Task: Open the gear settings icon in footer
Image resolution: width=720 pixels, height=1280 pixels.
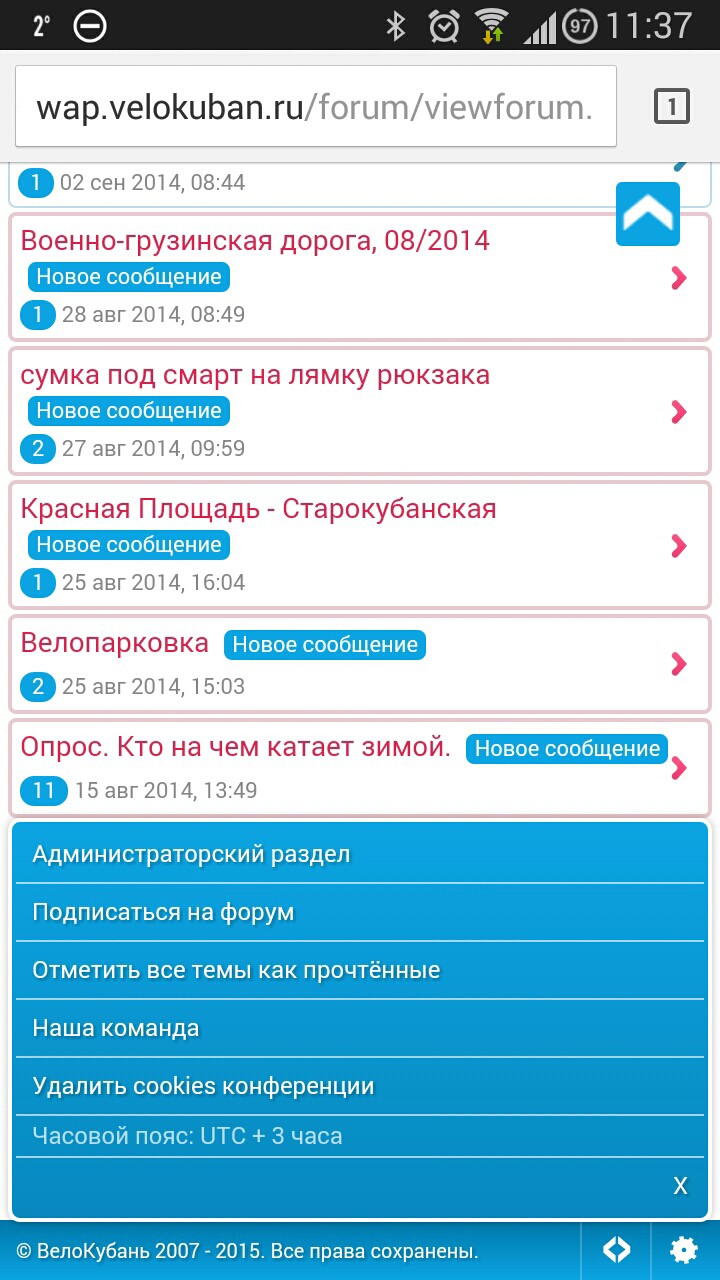Action: coord(684,1250)
